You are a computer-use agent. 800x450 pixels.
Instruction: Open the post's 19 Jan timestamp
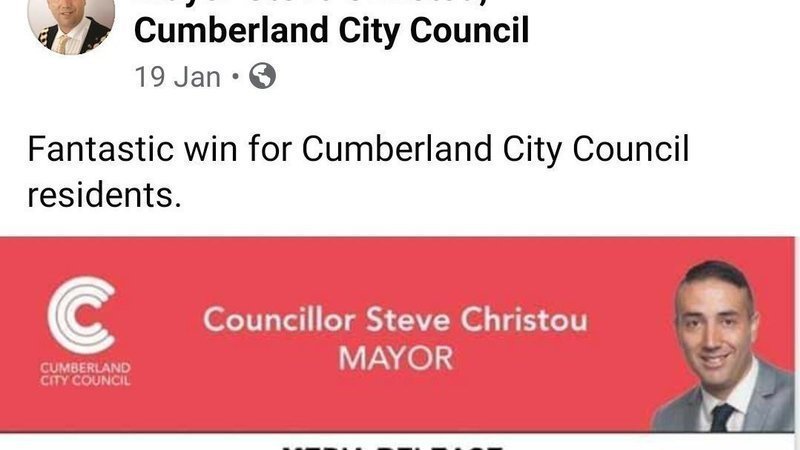pos(178,78)
